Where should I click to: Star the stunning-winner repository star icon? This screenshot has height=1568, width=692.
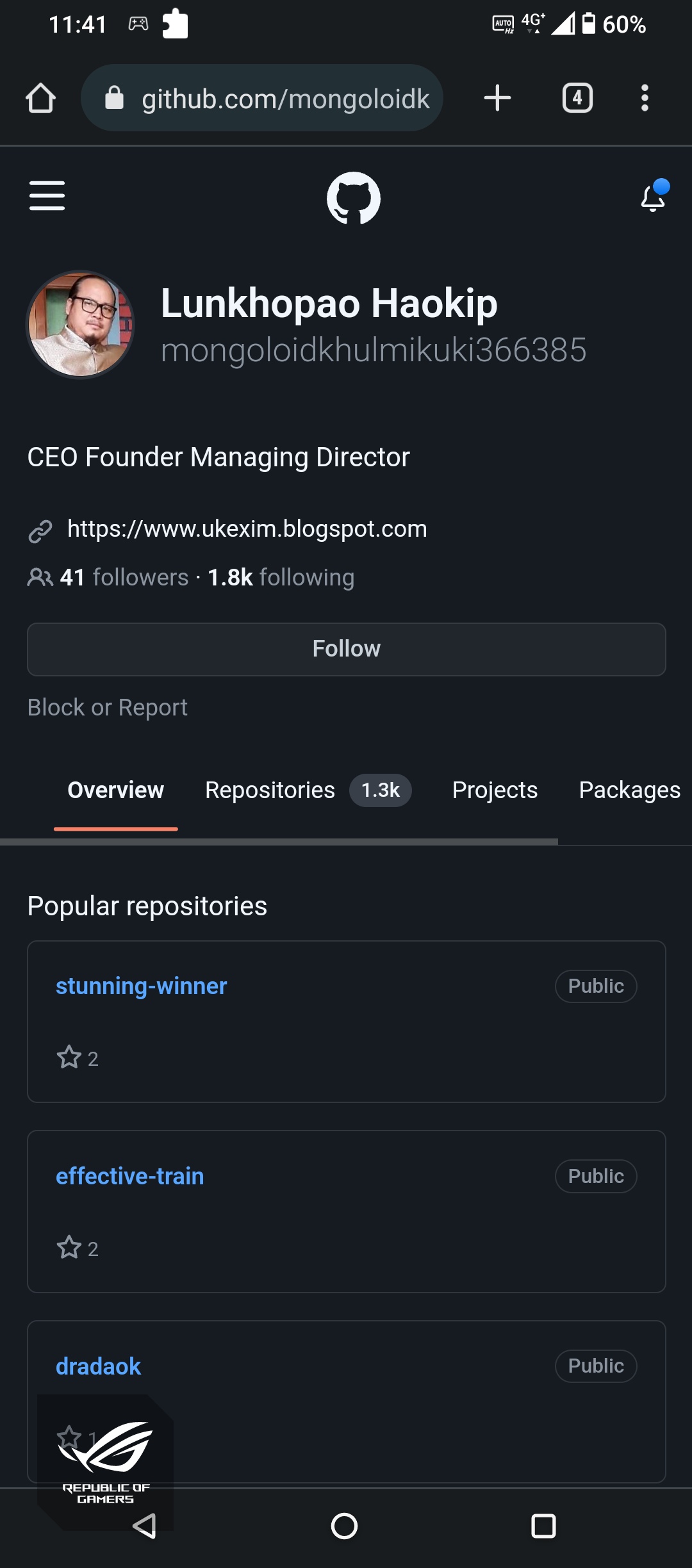pos(69,1058)
